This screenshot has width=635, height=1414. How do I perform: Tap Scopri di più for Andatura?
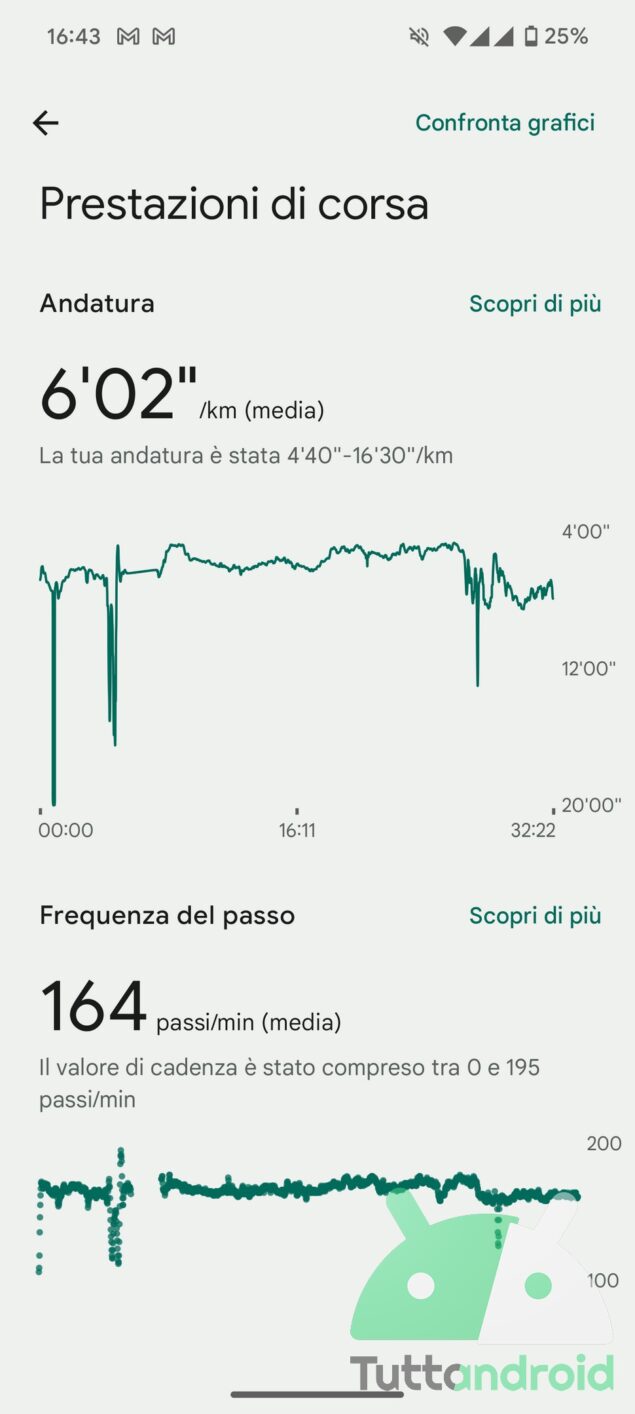[x=535, y=304]
